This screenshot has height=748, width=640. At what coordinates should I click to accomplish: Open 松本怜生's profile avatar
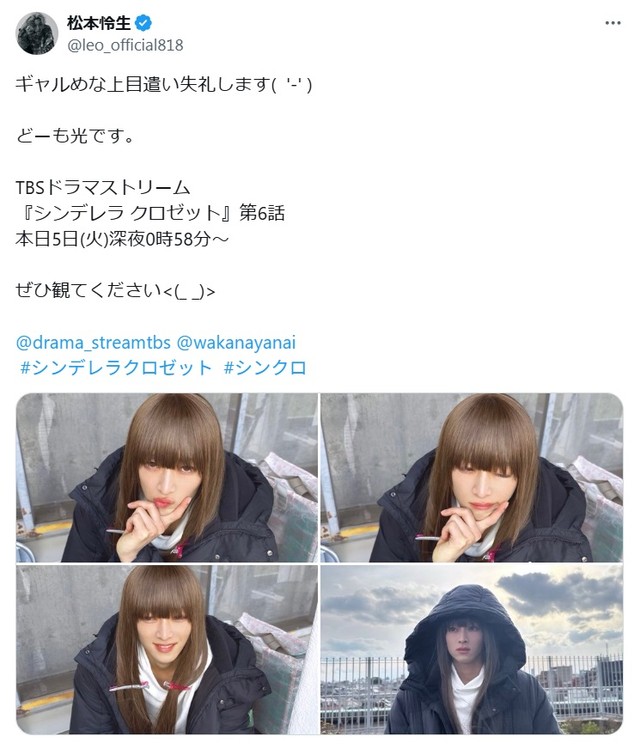point(37,33)
